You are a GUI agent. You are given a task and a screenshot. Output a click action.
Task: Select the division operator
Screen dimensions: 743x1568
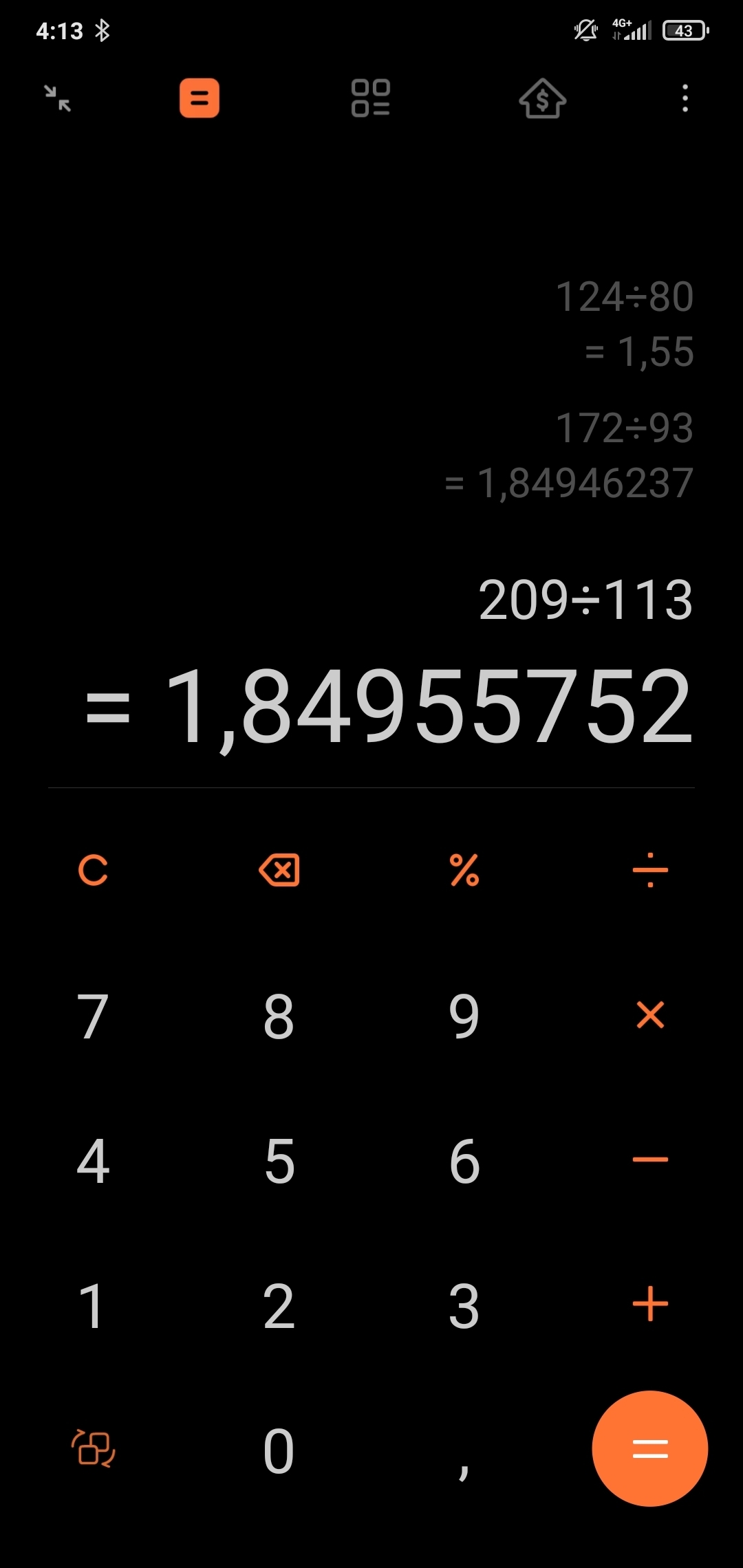click(x=650, y=870)
